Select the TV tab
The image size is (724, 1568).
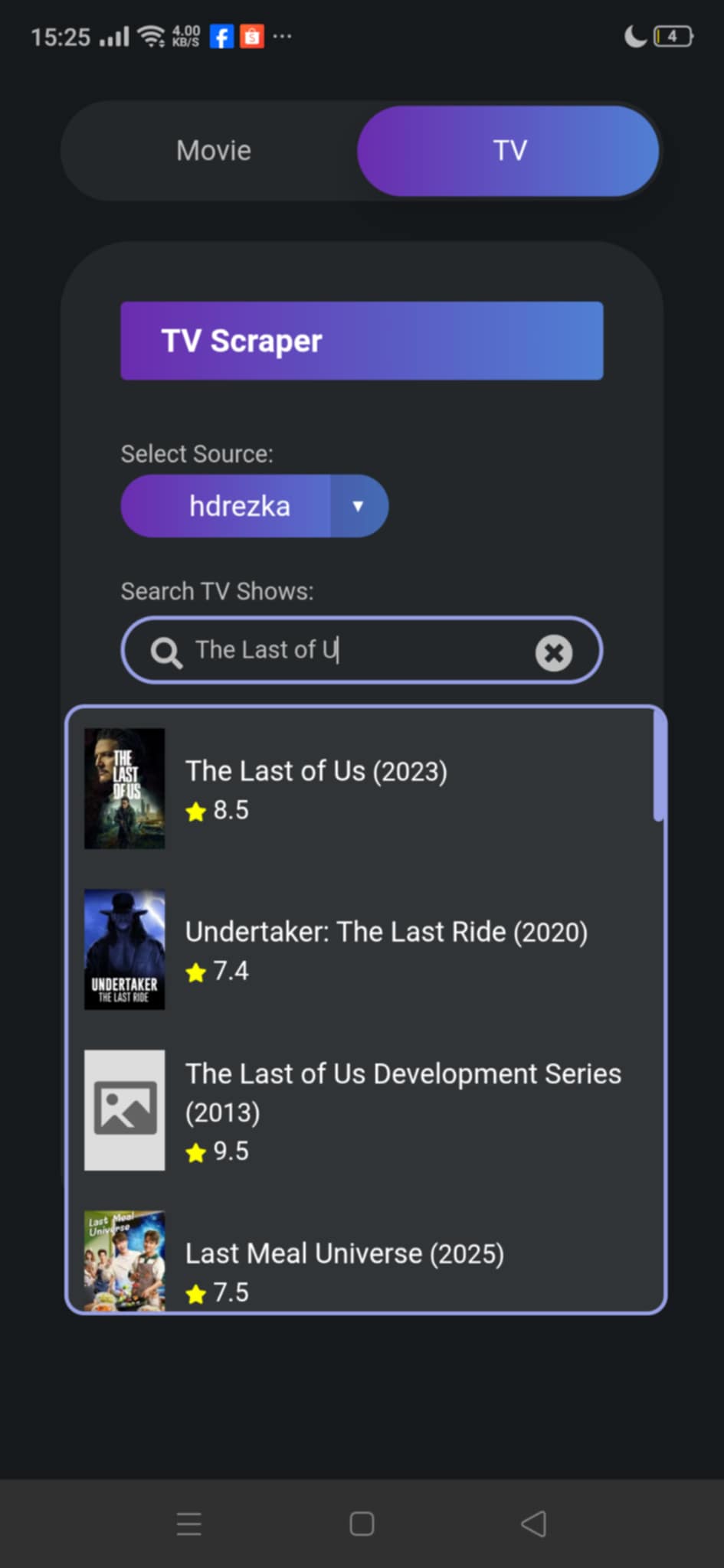tap(509, 151)
